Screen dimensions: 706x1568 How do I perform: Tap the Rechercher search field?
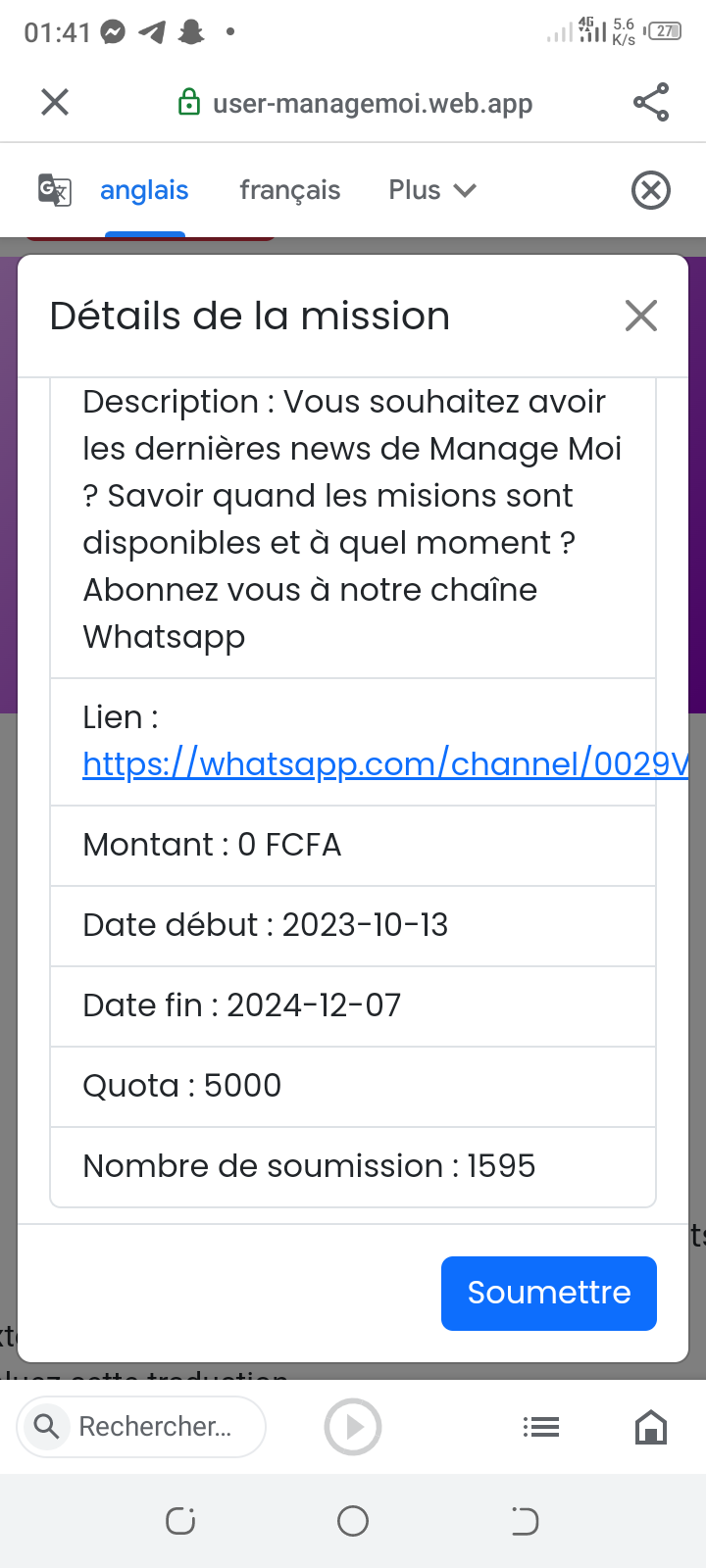coord(142,1427)
